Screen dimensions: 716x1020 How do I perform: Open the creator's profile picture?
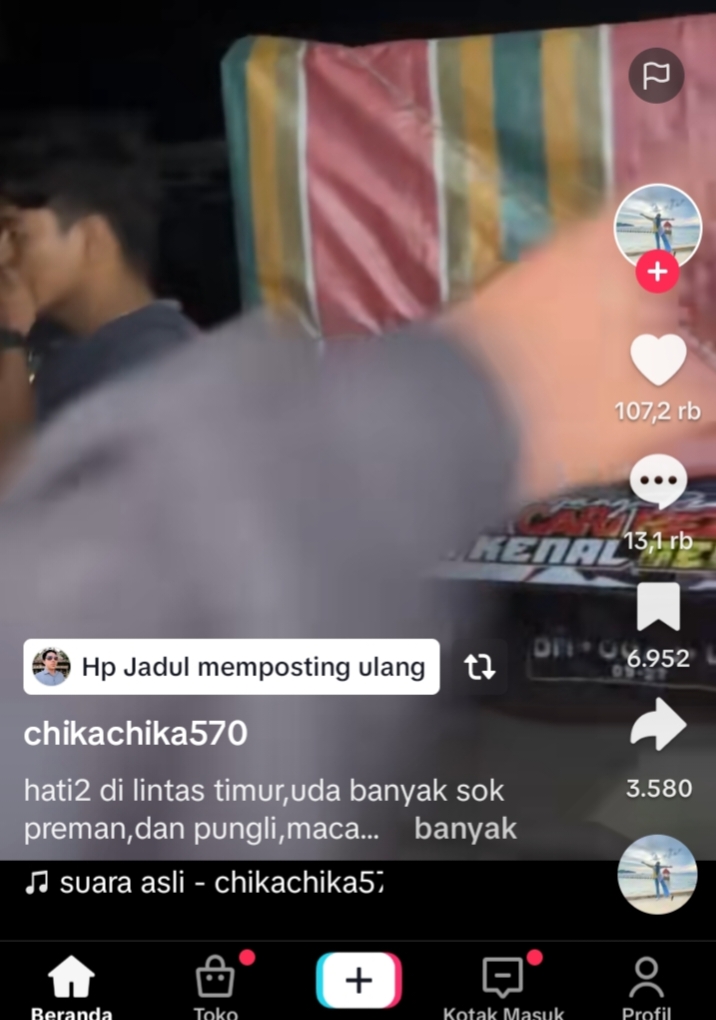657,226
